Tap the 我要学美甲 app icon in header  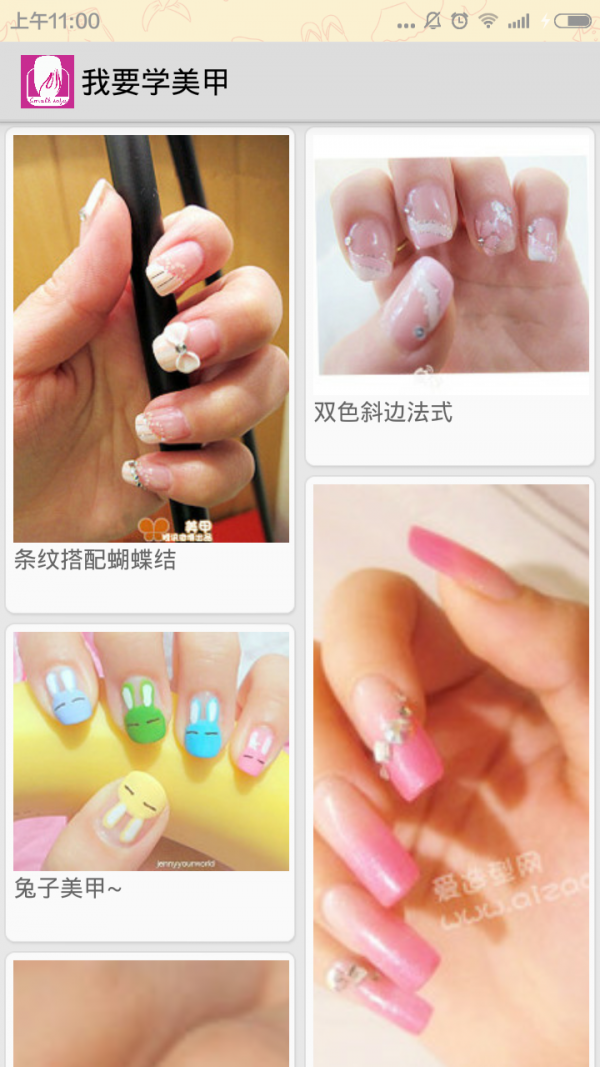(x=47, y=82)
